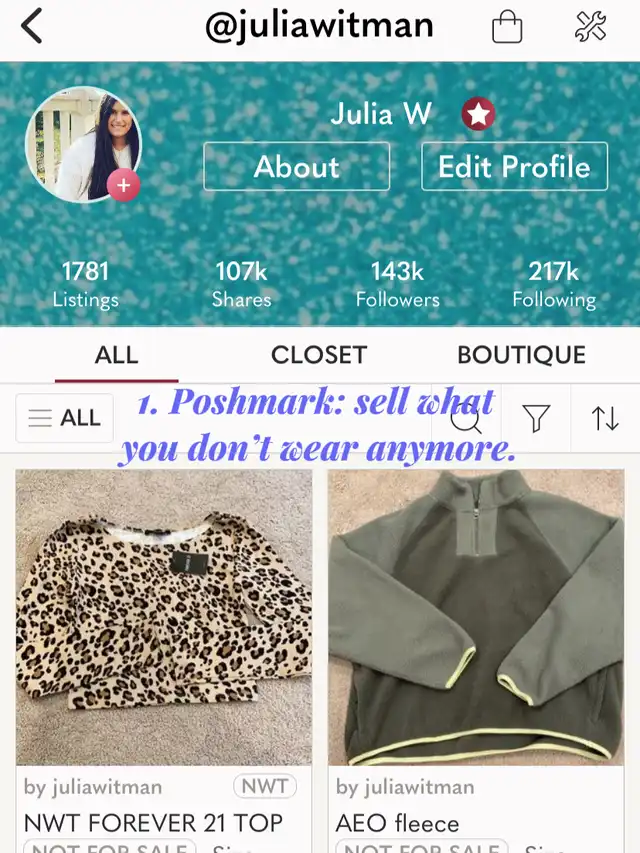The height and width of the screenshot is (853, 640).
Task: View the 217k Following list
Action: click(x=553, y=284)
